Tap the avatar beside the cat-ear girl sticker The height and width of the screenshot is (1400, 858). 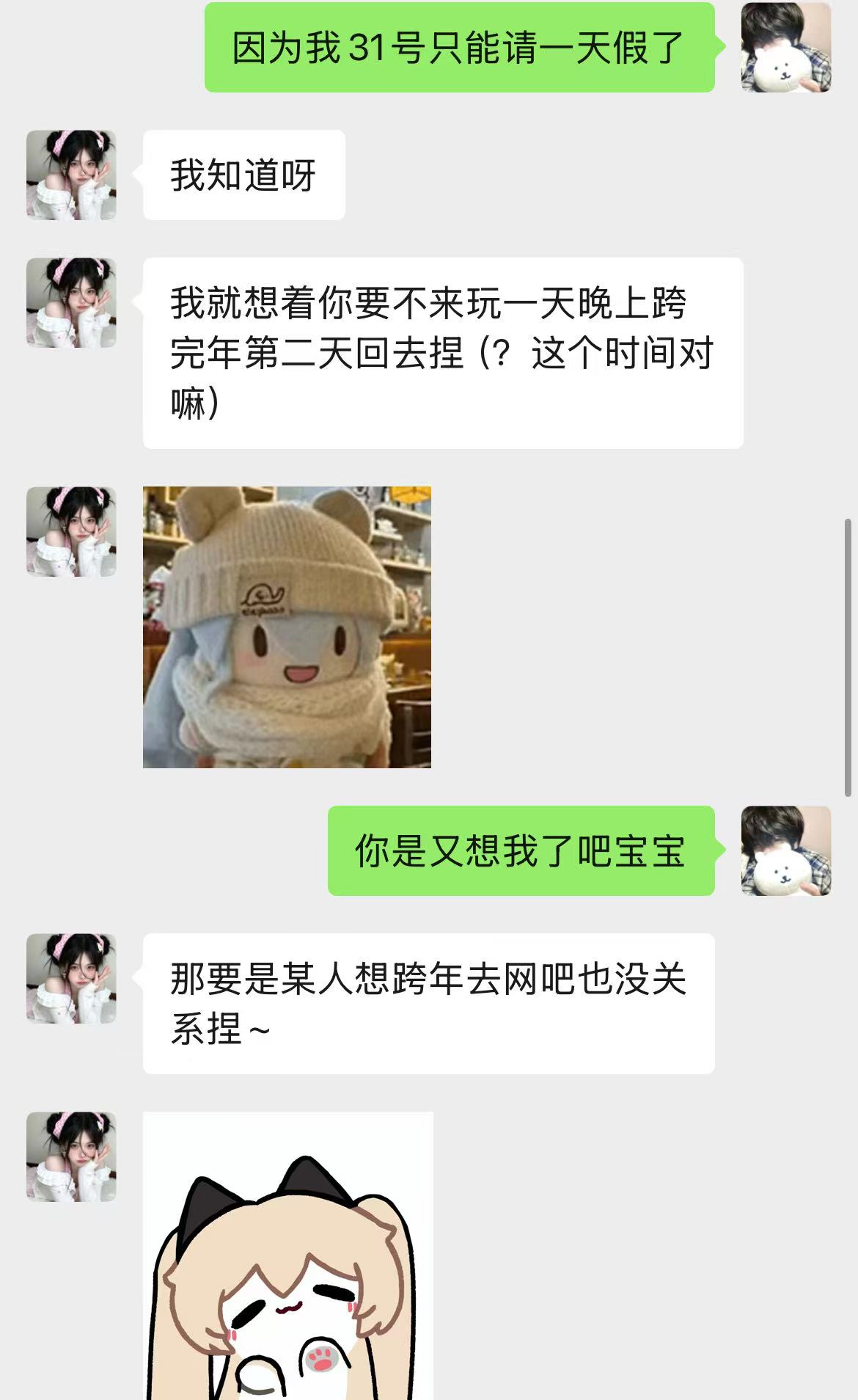[71, 1156]
